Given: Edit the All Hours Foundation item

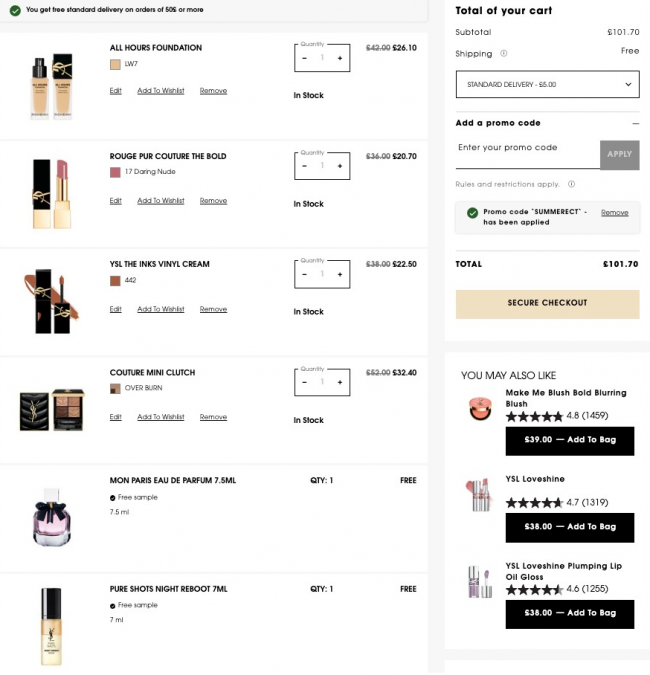Looking at the screenshot, I should click(x=115, y=91).
